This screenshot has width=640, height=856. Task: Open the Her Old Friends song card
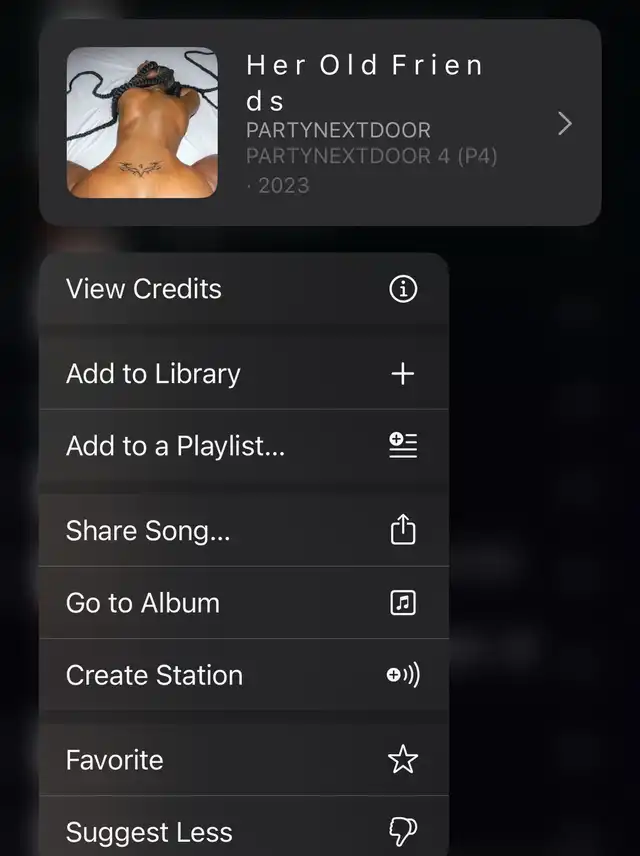[x=320, y=123]
